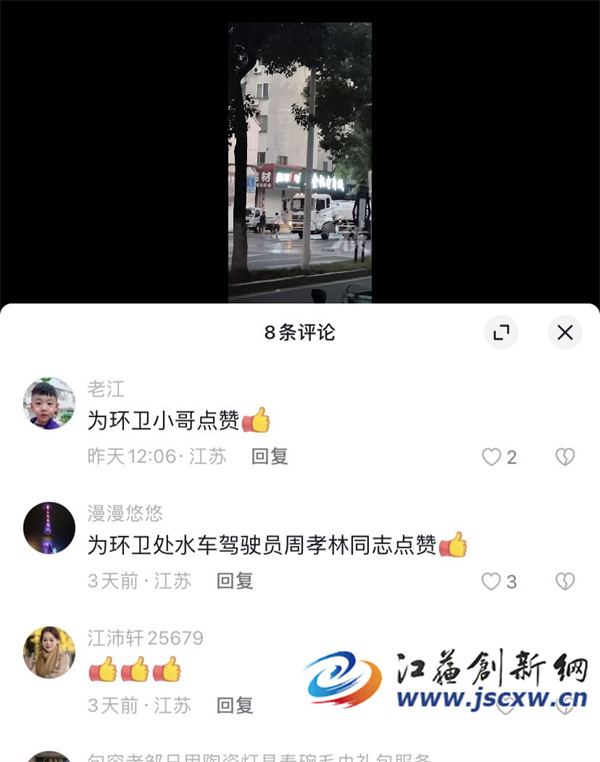Like 老江's comment

coord(492,457)
